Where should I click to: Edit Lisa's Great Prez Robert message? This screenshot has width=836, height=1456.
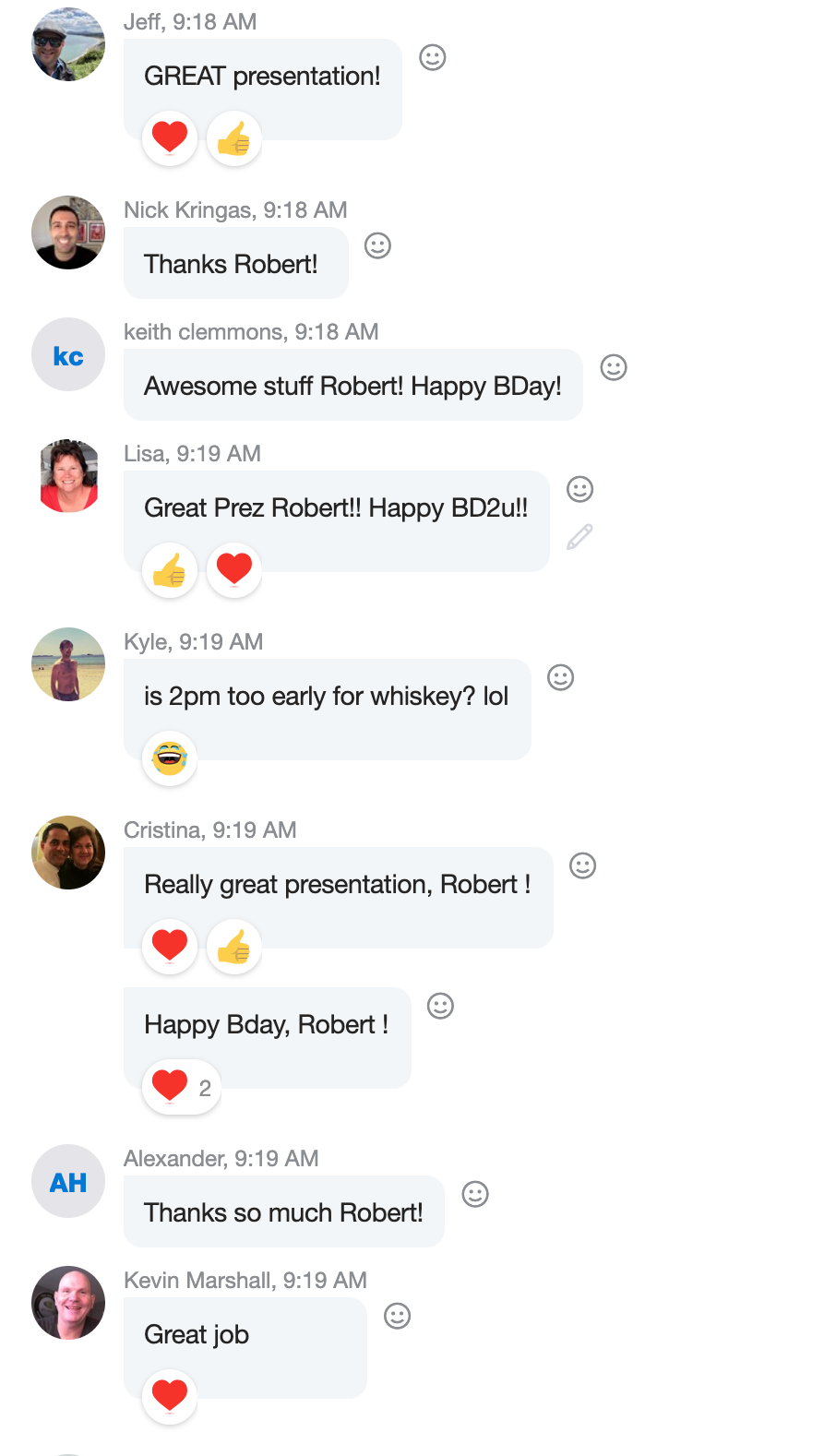tap(579, 537)
